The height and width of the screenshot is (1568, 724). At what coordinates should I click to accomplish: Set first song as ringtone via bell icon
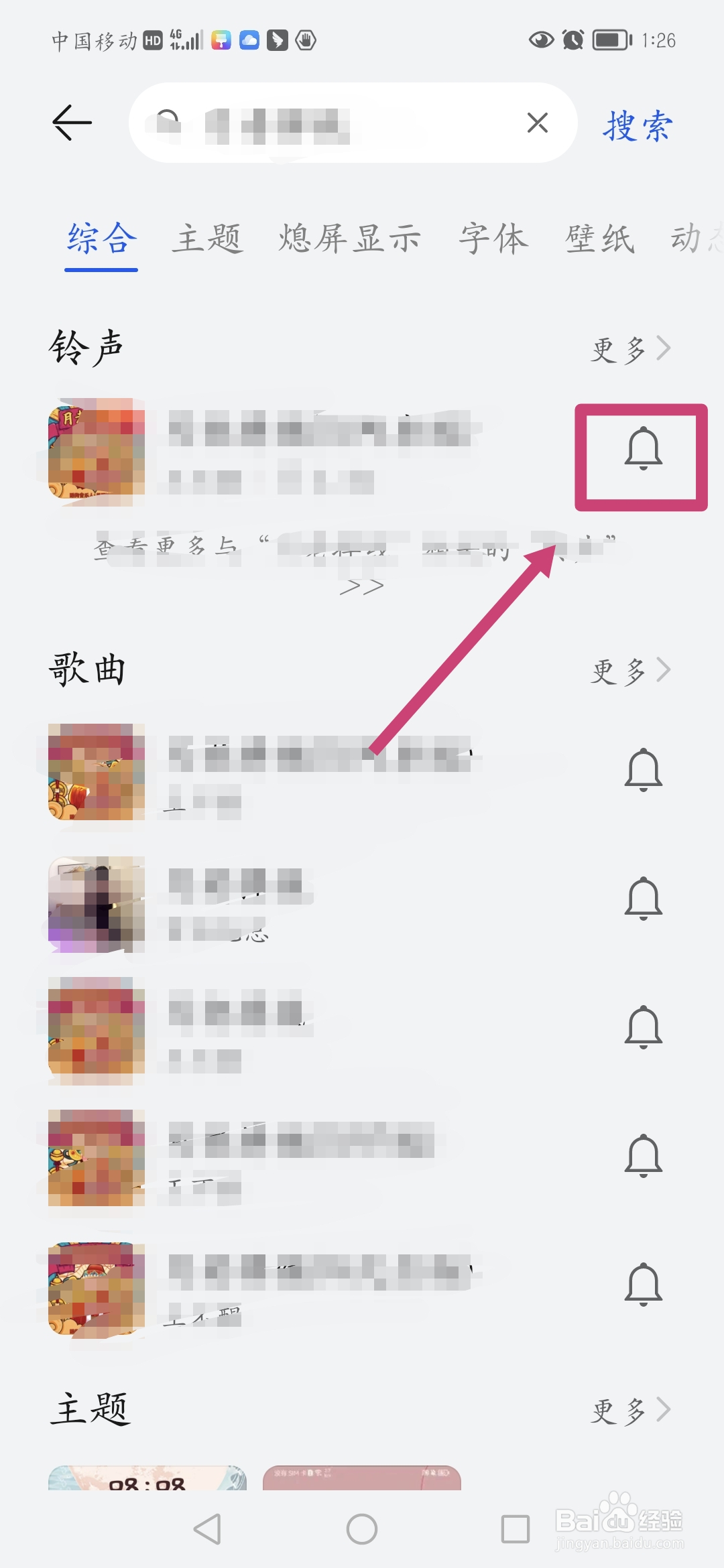pyautogui.click(x=643, y=771)
